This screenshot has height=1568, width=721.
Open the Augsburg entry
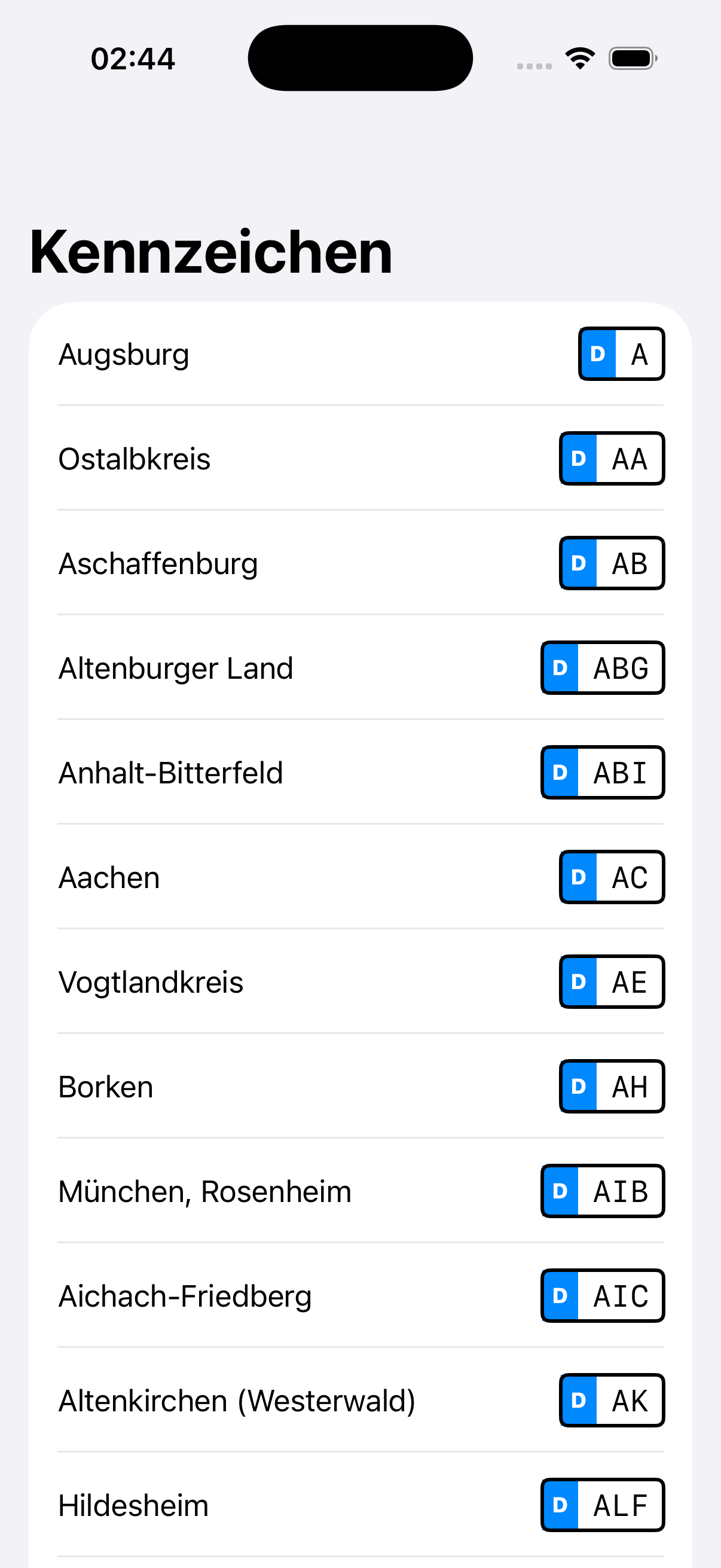click(x=360, y=354)
